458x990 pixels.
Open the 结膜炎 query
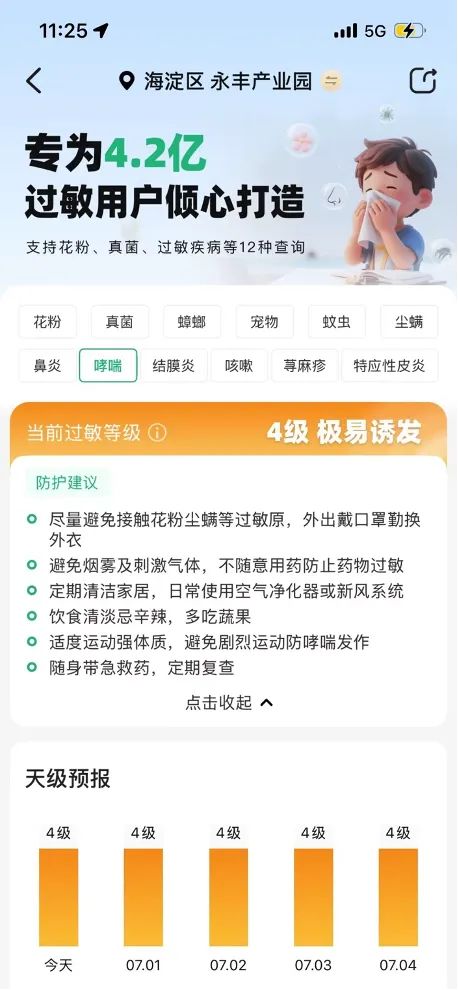174,366
